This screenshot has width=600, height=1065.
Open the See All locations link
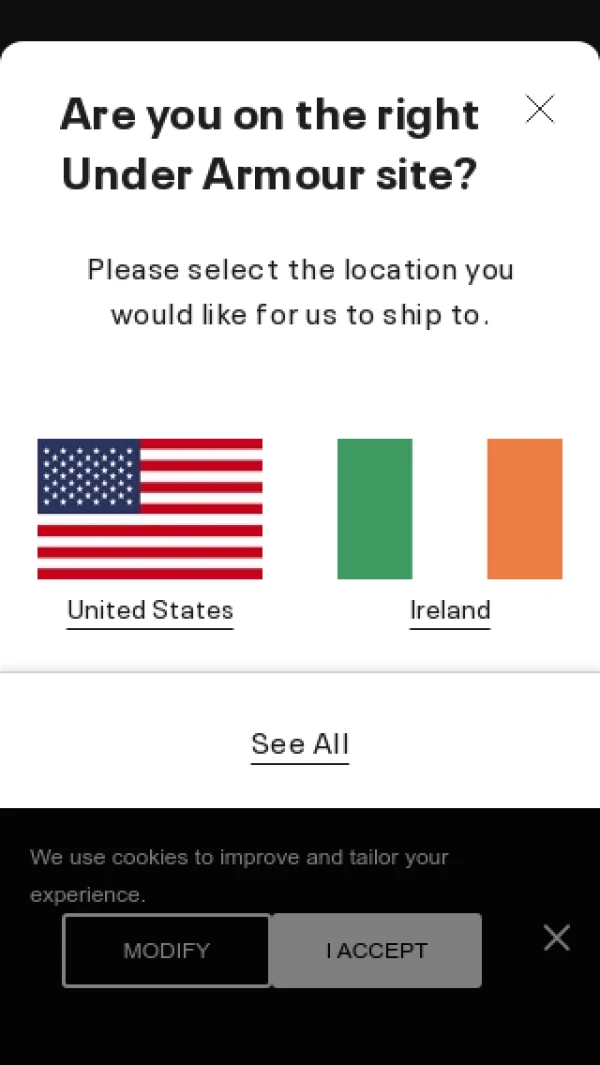tap(300, 744)
